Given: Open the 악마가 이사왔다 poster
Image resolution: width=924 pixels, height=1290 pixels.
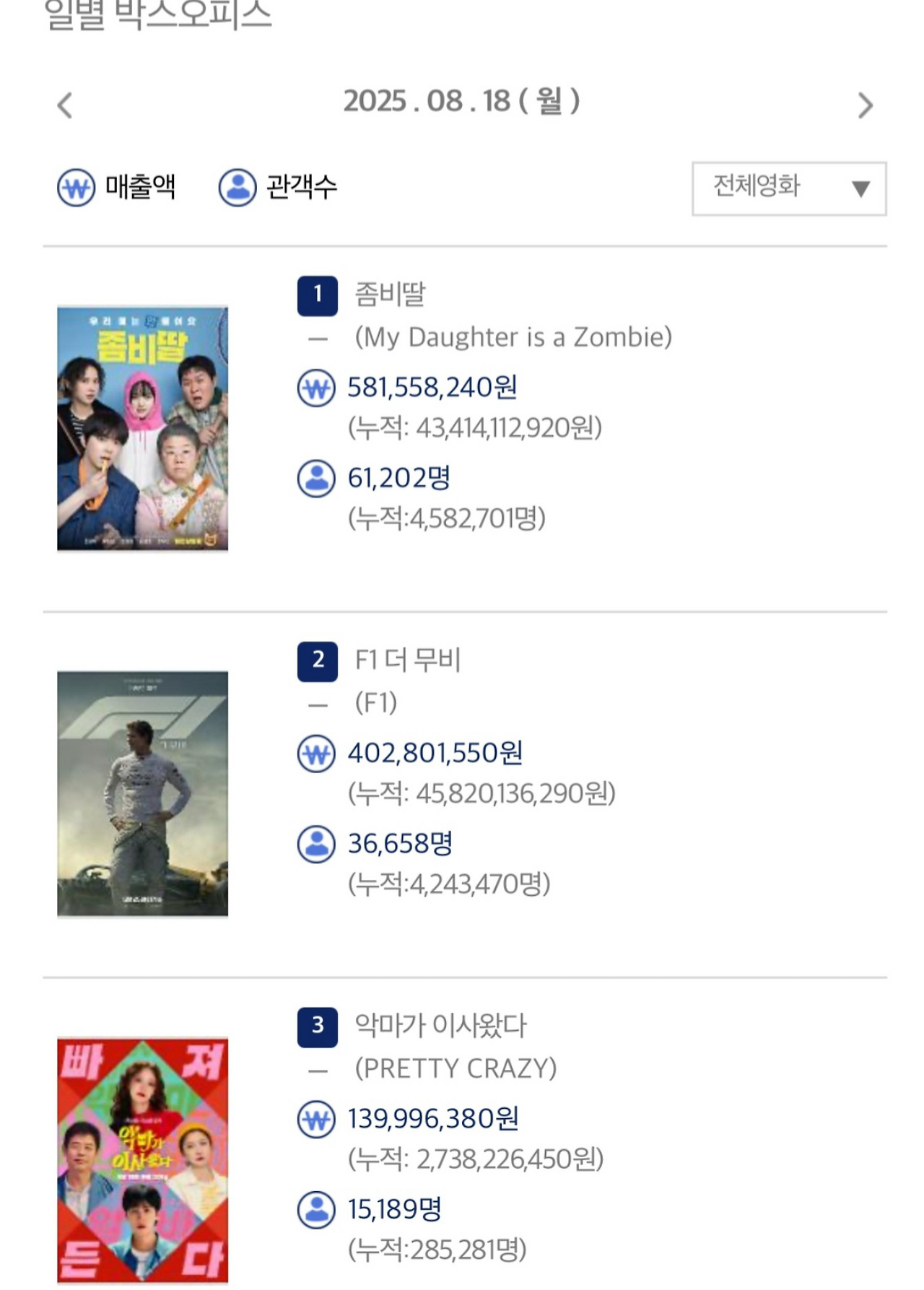Looking at the screenshot, I should (143, 1159).
